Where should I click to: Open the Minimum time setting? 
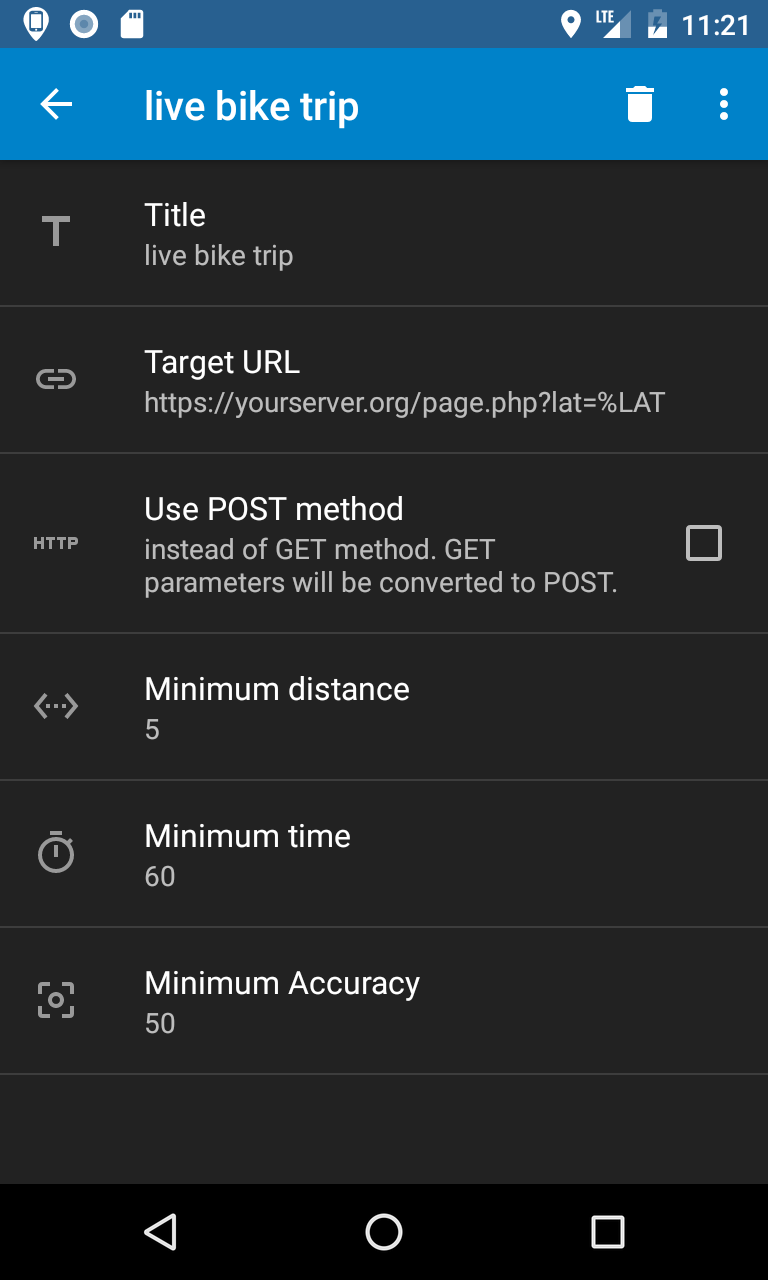(x=384, y=854)
